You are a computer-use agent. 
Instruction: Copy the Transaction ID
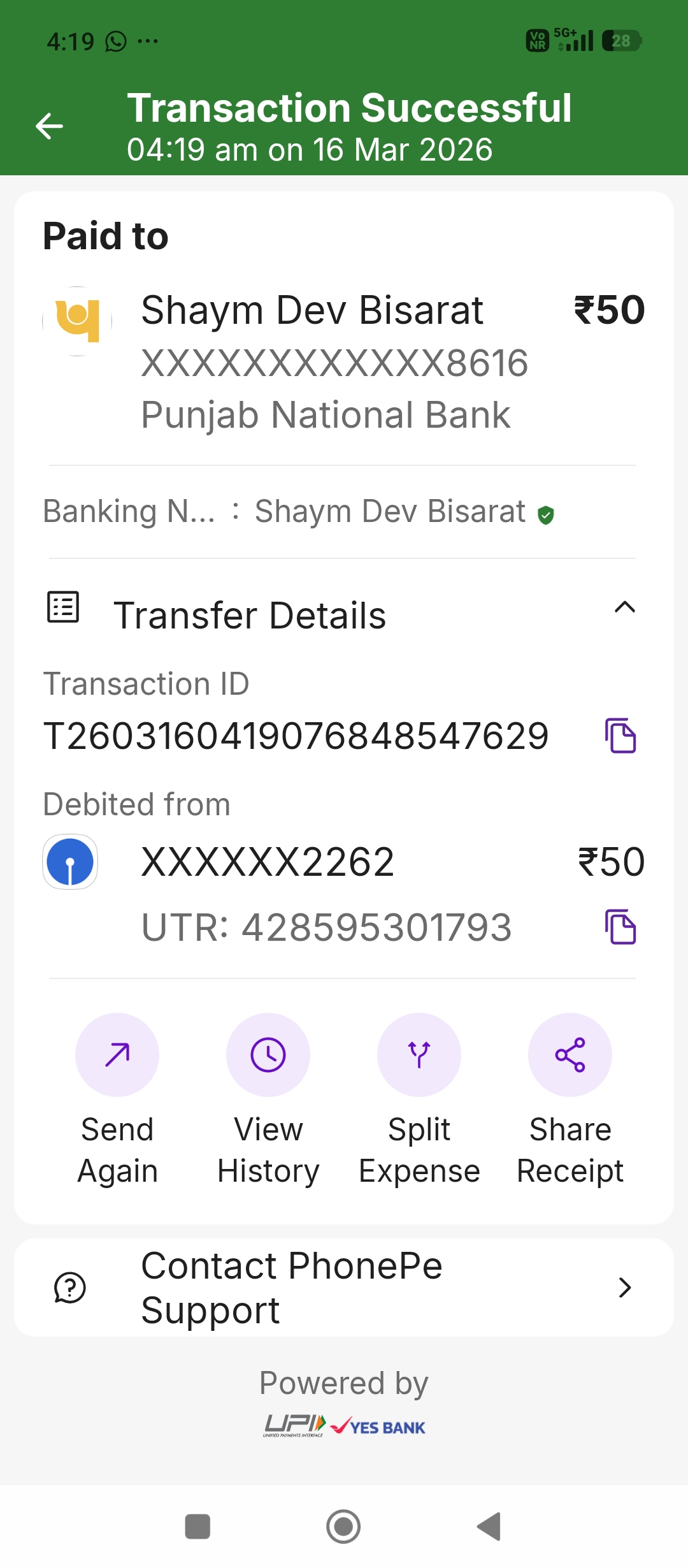coord(620,736)
